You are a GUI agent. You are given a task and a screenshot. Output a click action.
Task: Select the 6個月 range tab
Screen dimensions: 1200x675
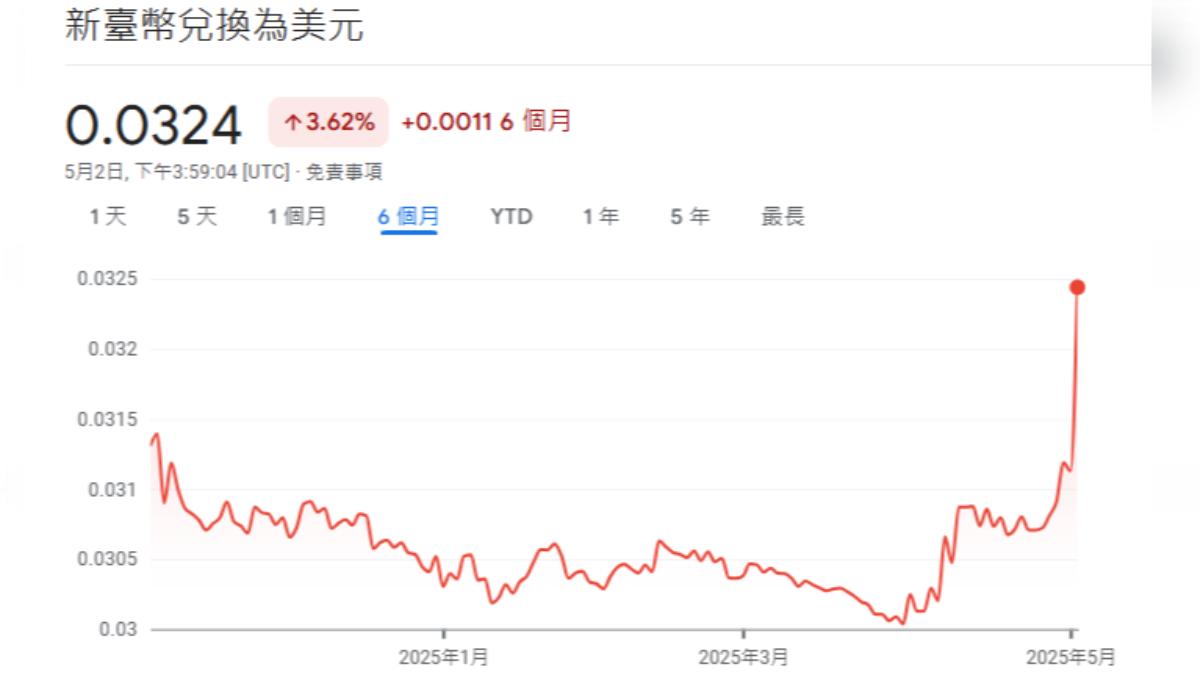(408, 217)
